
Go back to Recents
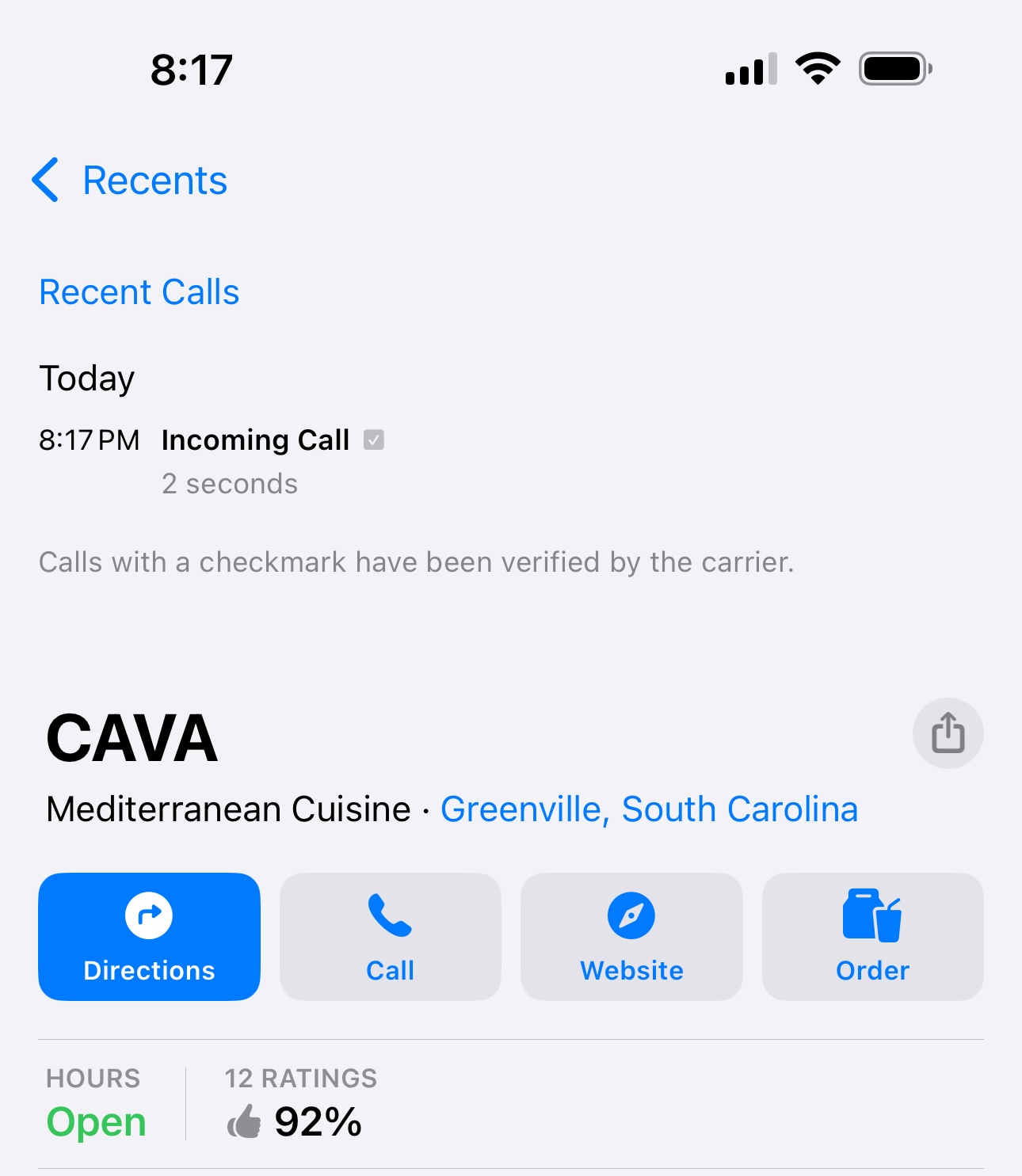pyautogui.click(x=131, y=181)
